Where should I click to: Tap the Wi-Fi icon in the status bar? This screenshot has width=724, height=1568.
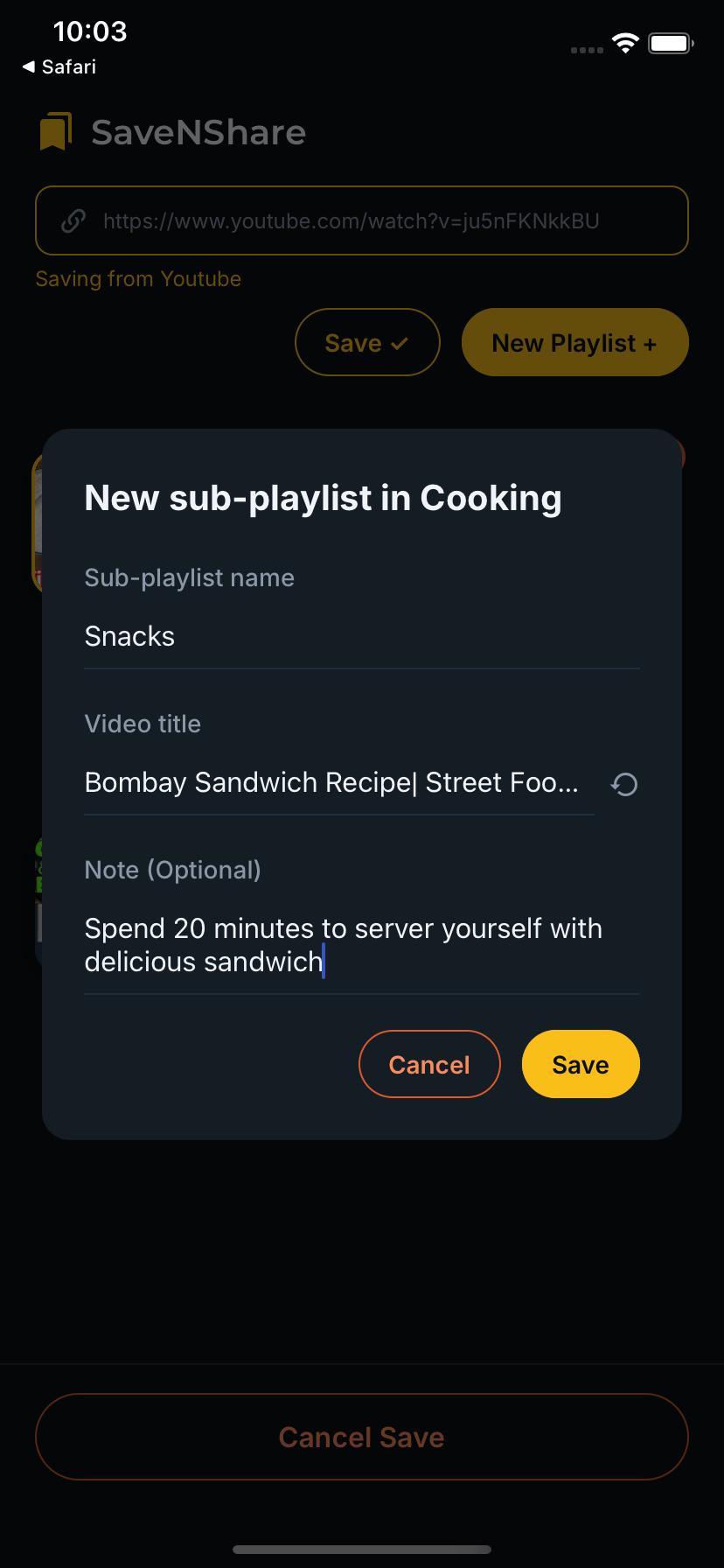[x=624, y=43]
